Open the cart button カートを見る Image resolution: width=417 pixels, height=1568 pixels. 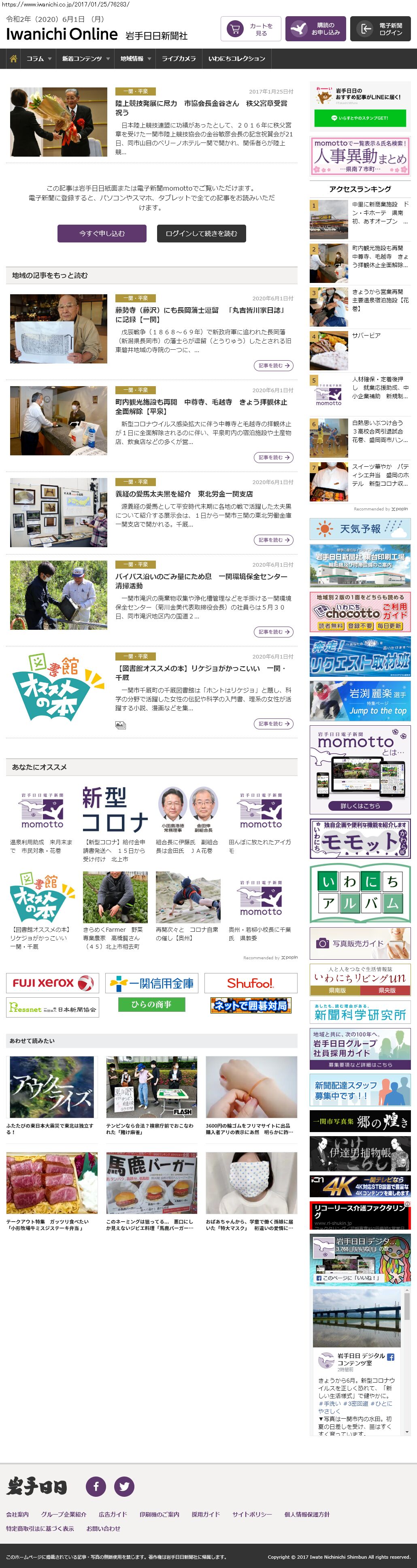[x=250, y=29]
